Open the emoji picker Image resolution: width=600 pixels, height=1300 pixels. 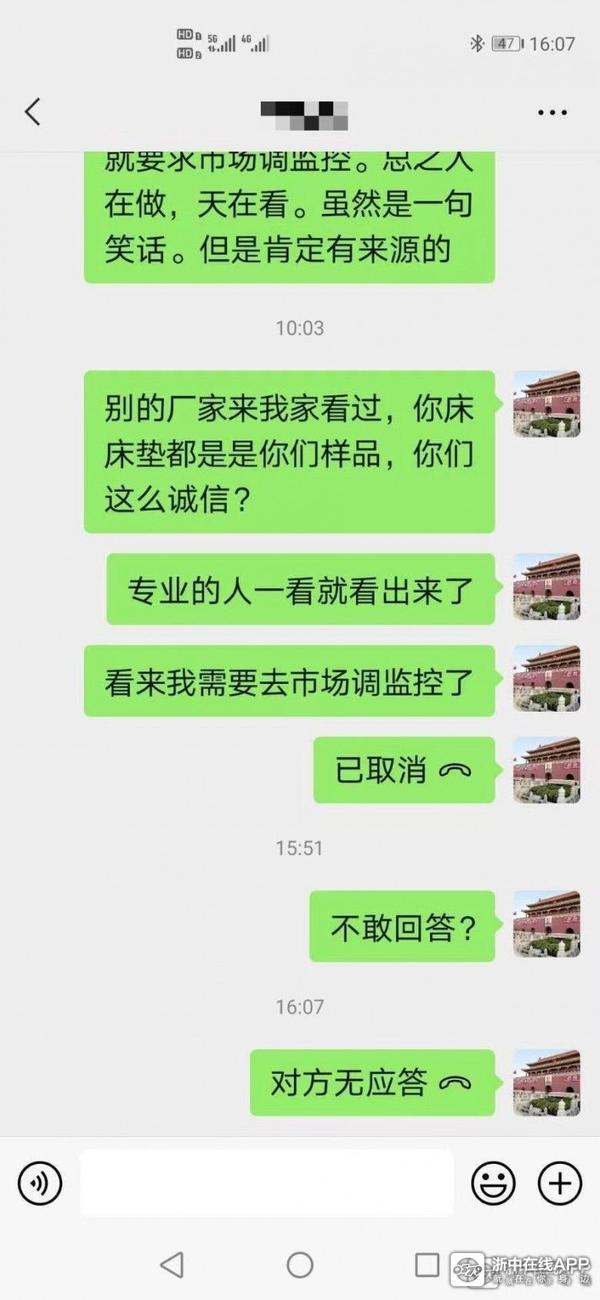492,1184
